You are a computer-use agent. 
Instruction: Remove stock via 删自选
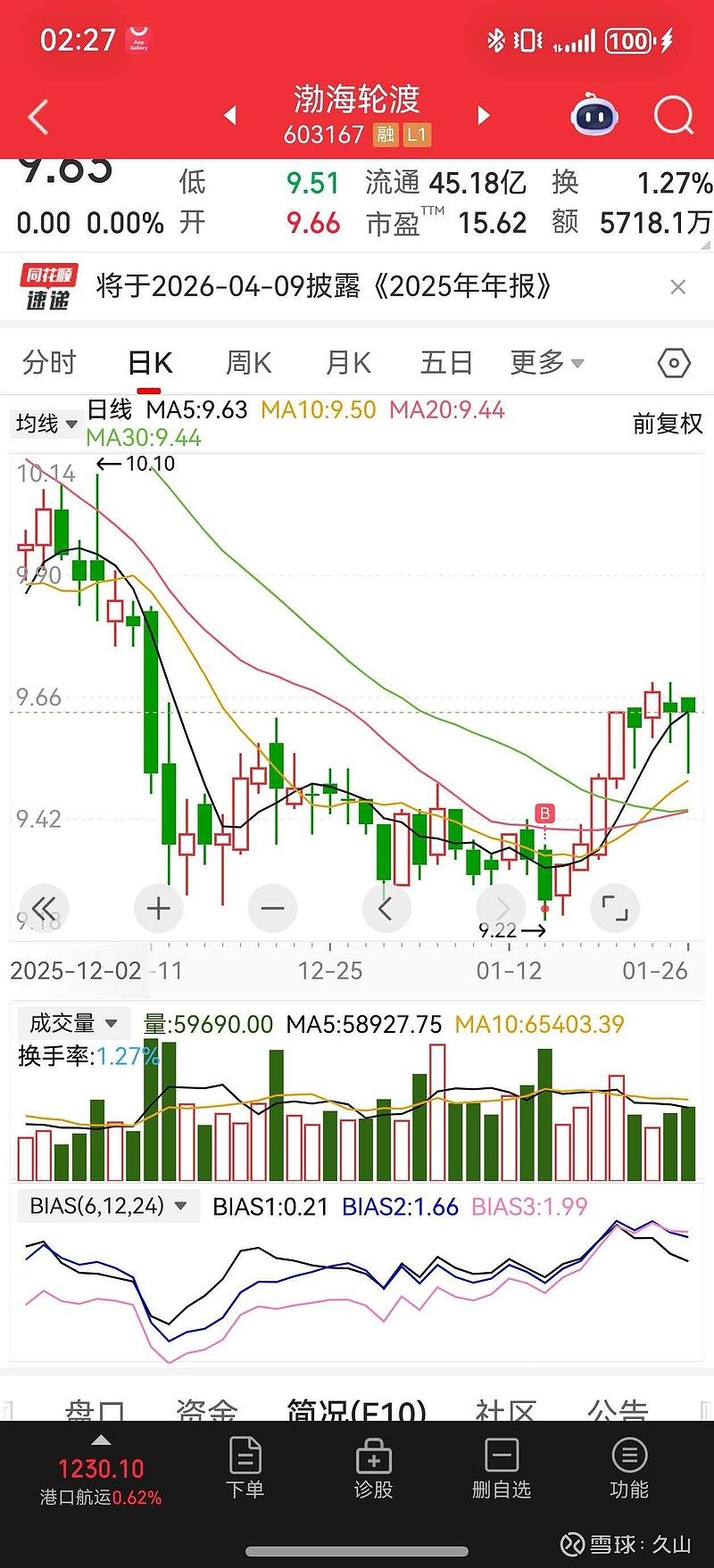(x=501, y=1467)
